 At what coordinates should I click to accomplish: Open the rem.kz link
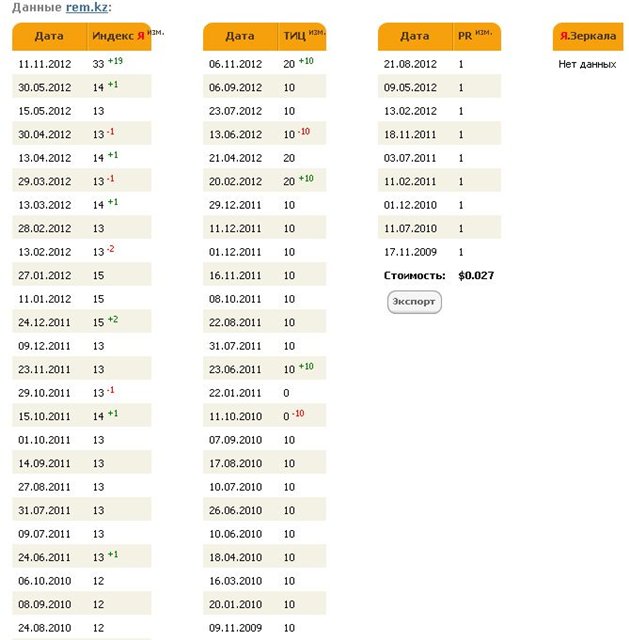click(x=87, y=8)
